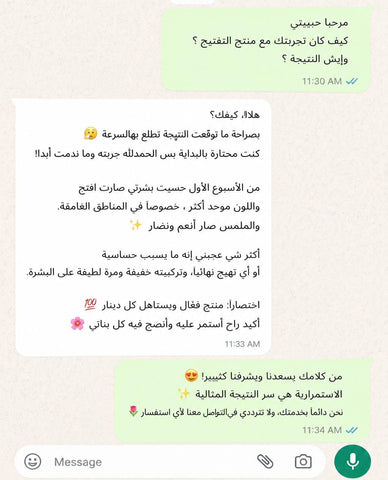
Task: Open the camera from the message bar
Action: 303,462
